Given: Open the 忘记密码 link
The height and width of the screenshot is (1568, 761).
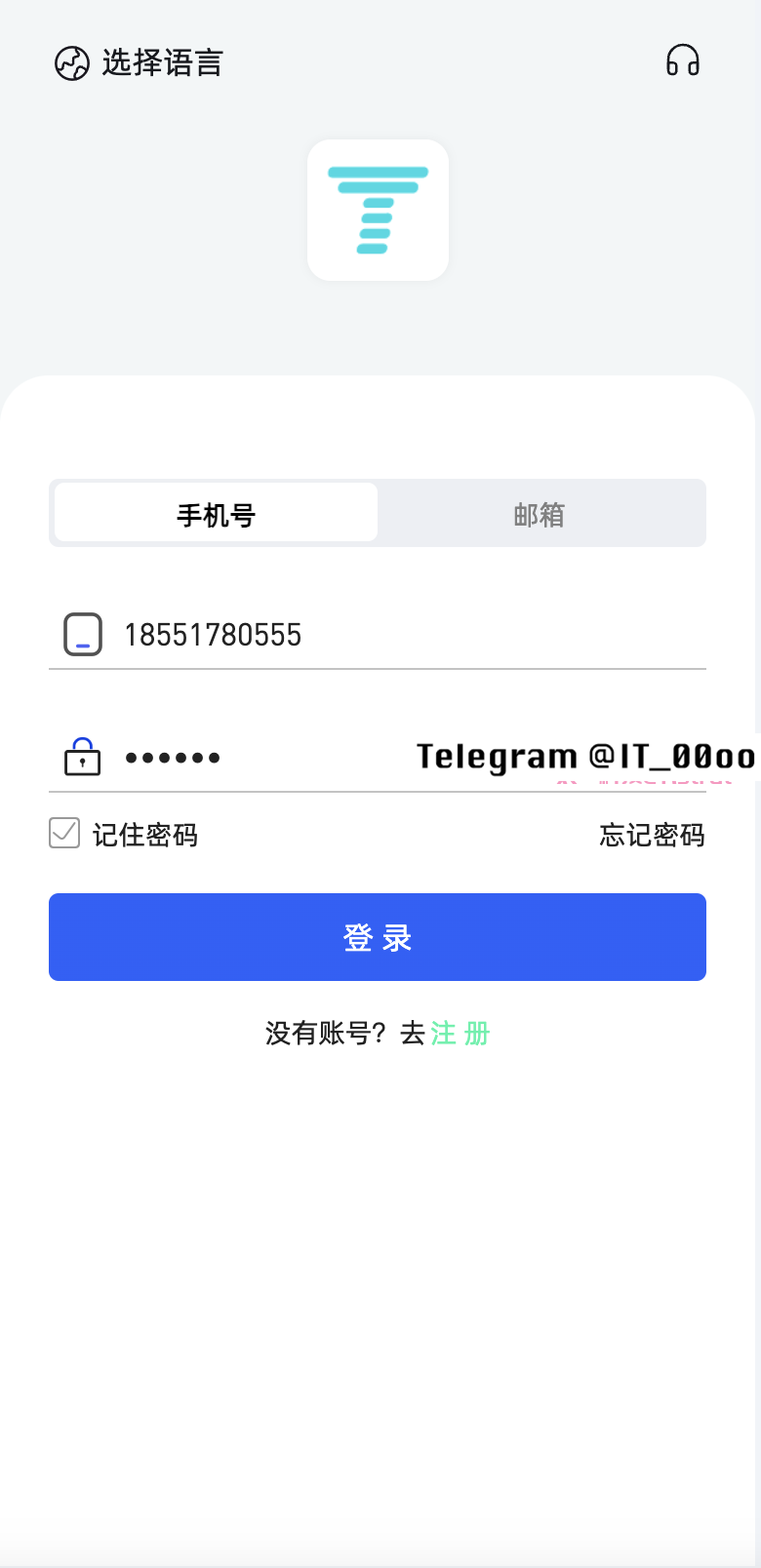Looking at the screenshot, I should [x=652, y=836].
